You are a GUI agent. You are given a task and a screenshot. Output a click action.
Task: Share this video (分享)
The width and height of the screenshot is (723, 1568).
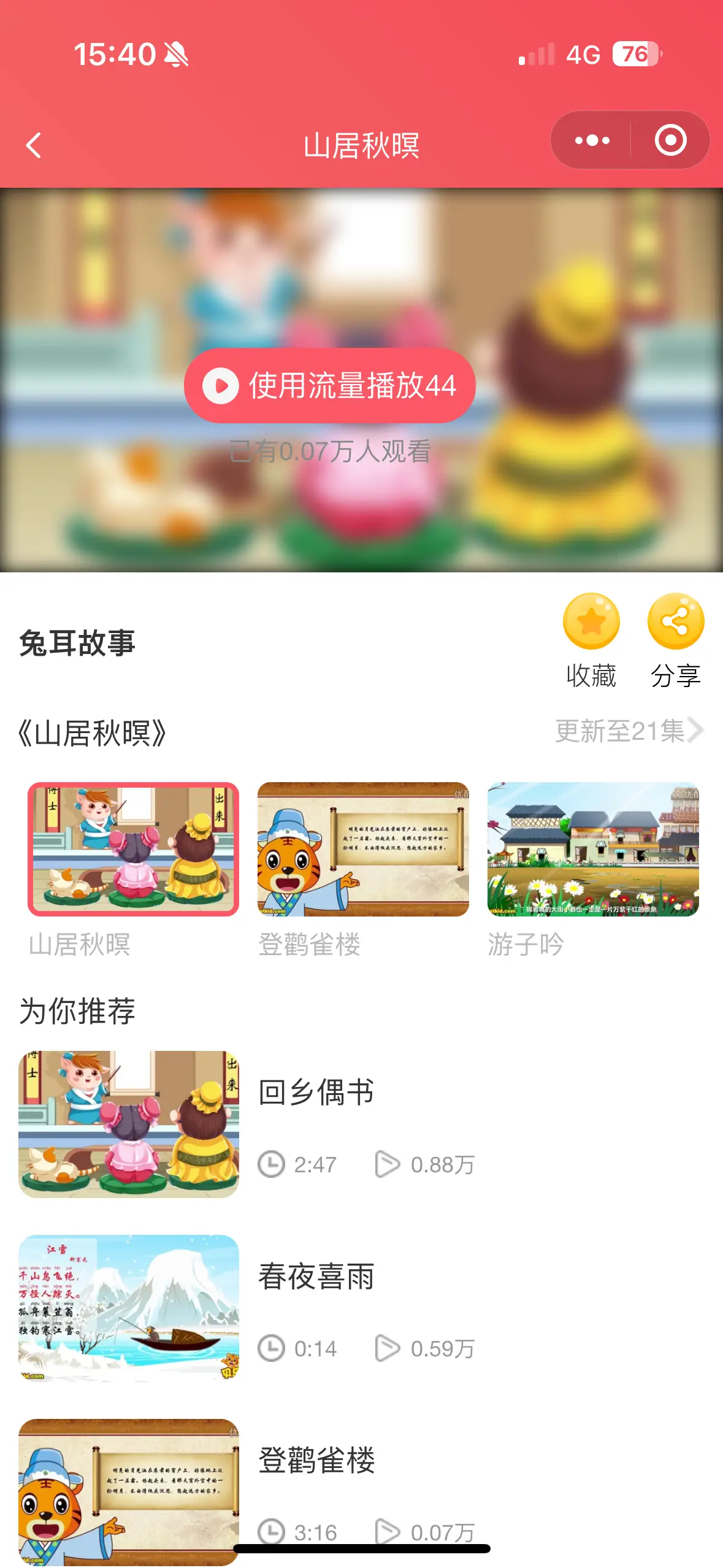coord(675,639)
